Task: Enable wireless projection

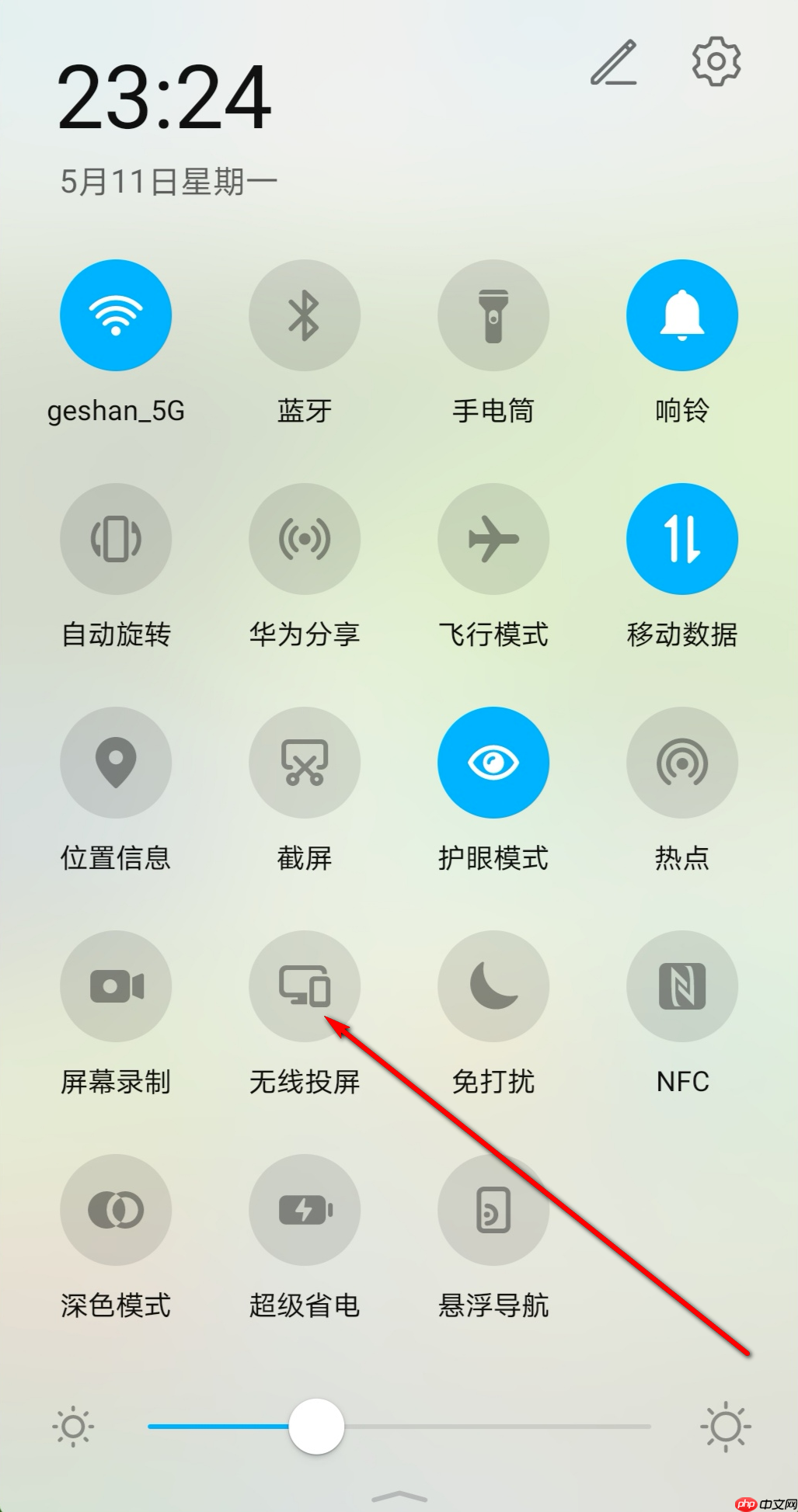Action: click(x=305, y=985)
